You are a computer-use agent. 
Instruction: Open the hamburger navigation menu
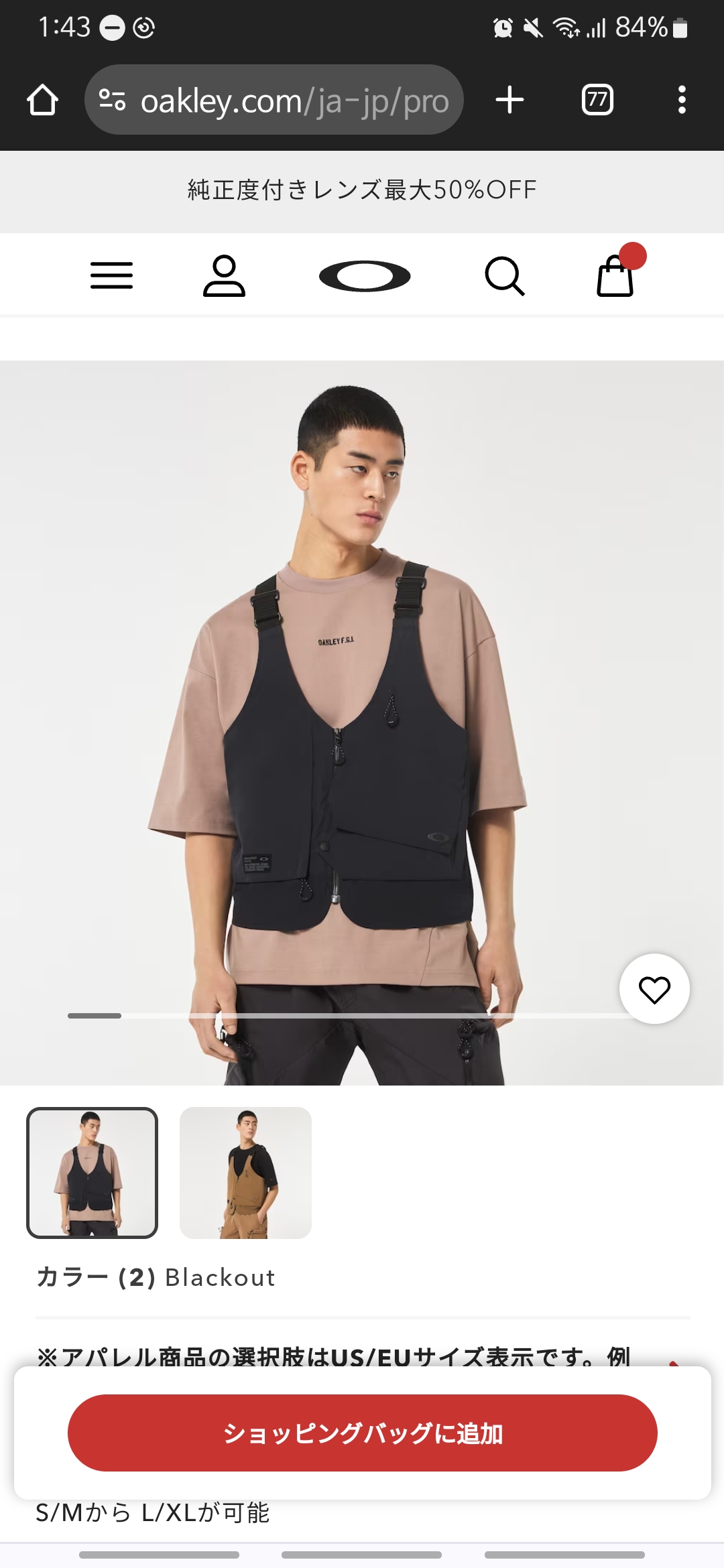[111, 275]
